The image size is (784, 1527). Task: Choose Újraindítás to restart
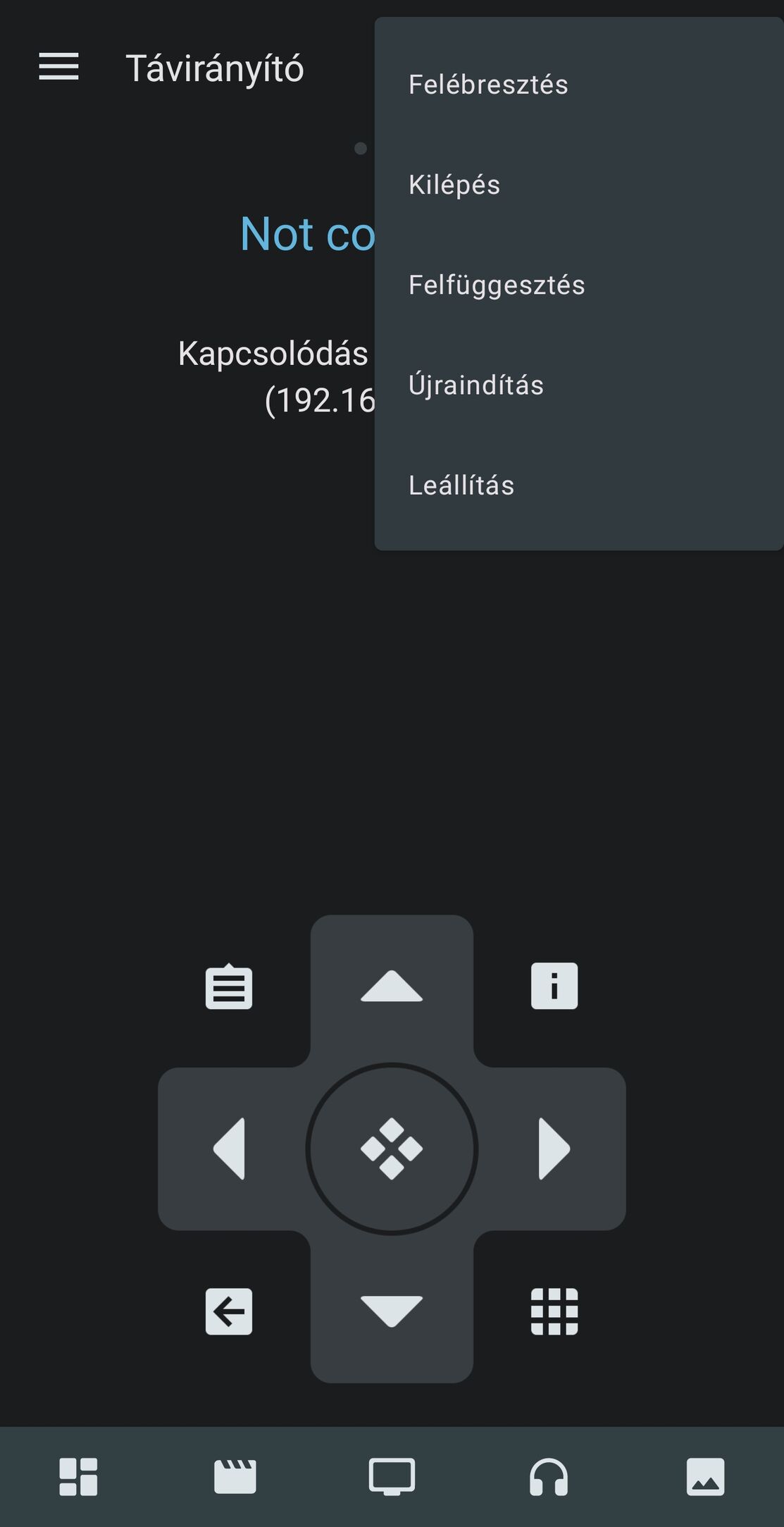pos(579,385)
